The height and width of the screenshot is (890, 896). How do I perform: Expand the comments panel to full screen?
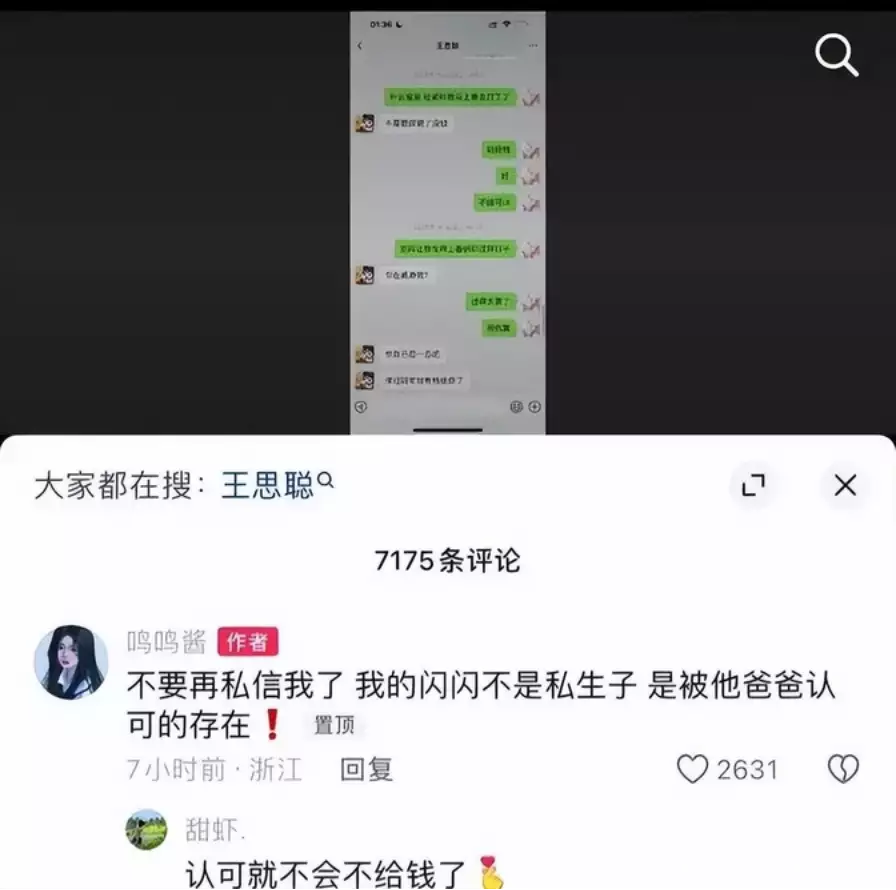[753, 487]
